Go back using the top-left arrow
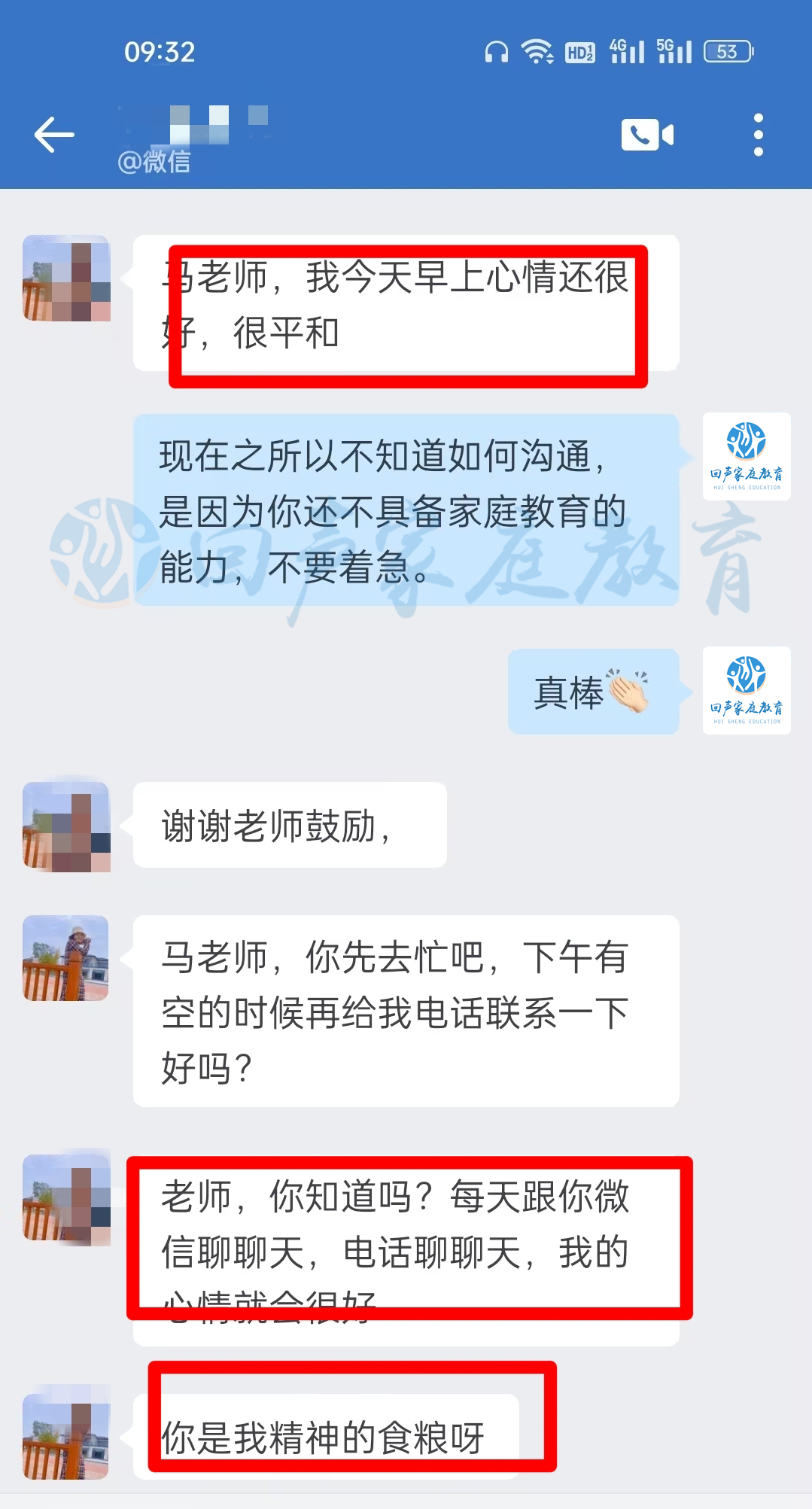The image size is (812, 1509). pos(54,135)
